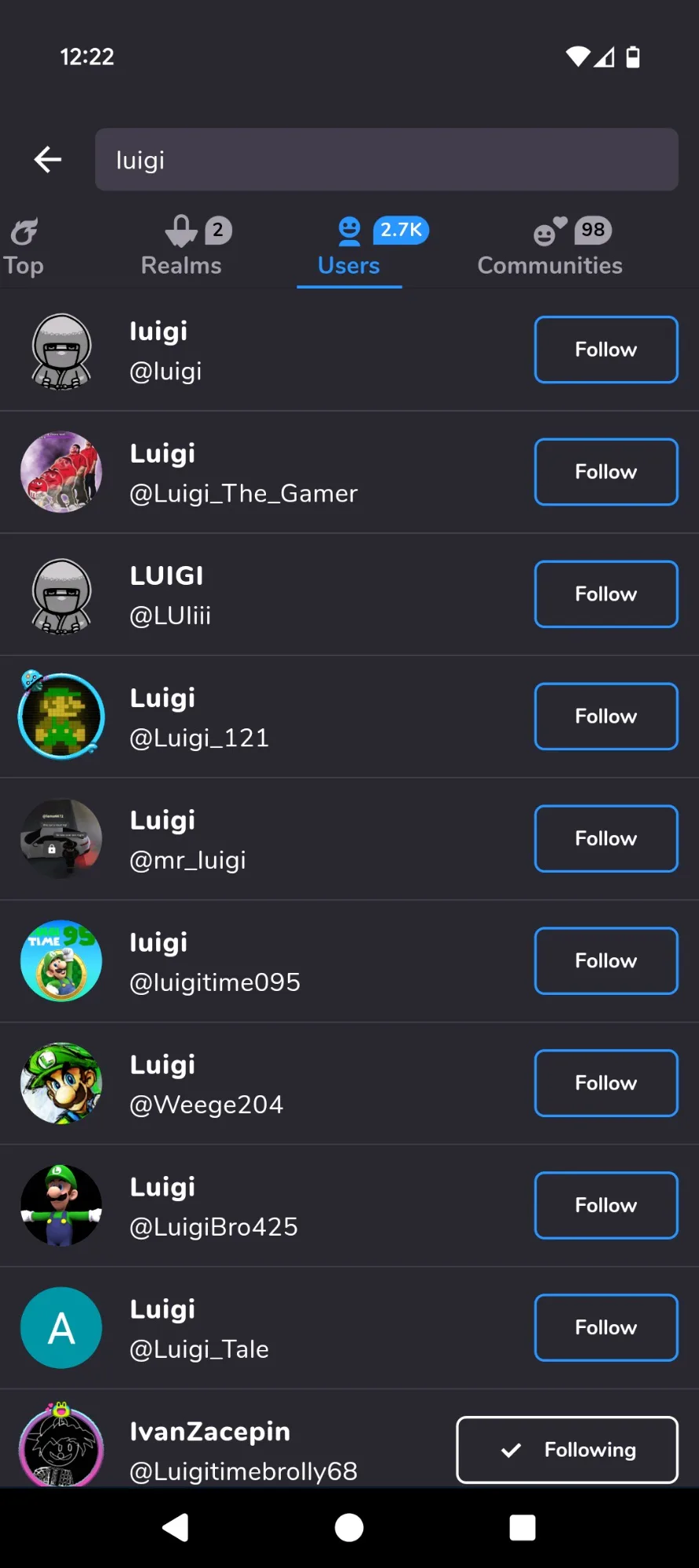The image size is (699, 1568).
Task: Follow @LuigiBro425
Action: [606, 1206]
